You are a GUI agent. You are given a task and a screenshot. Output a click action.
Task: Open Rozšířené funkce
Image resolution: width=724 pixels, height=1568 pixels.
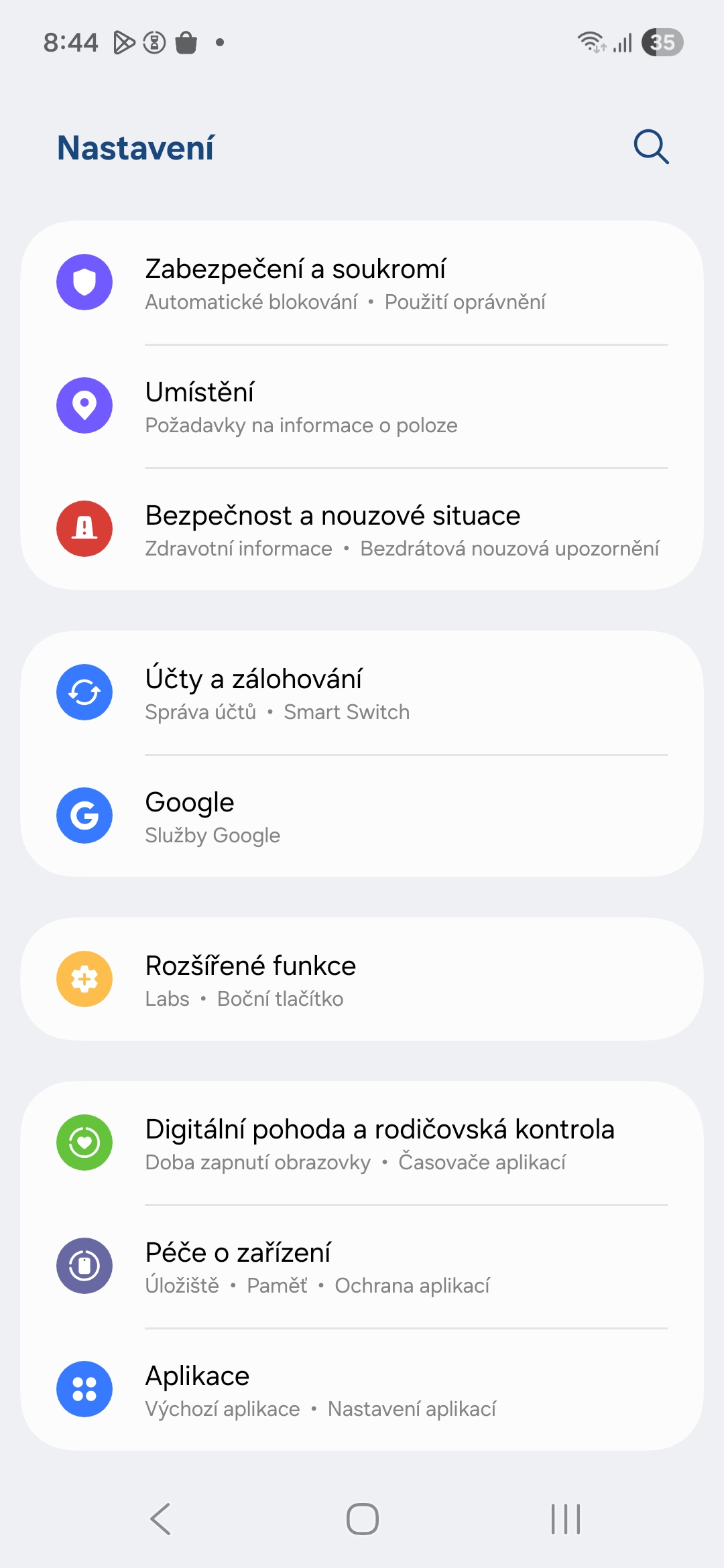coord(362,980)
